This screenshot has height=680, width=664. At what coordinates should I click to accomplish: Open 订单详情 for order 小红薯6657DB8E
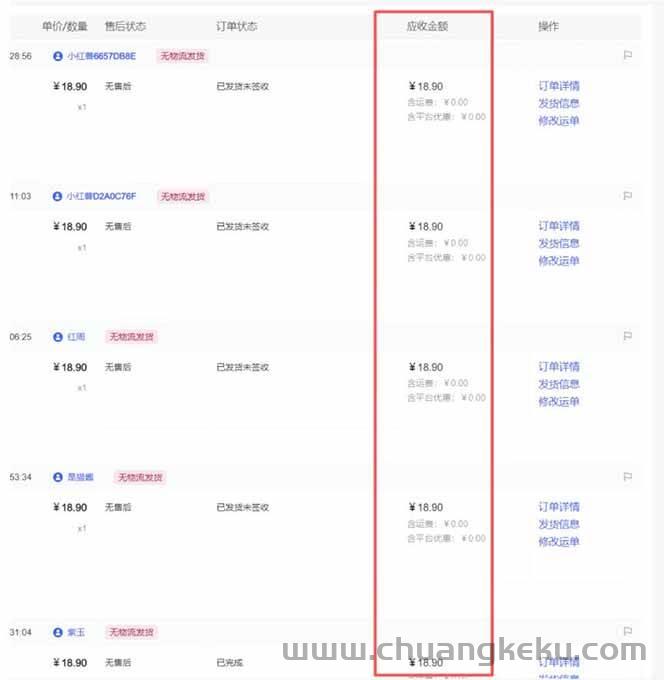point(559,86)
